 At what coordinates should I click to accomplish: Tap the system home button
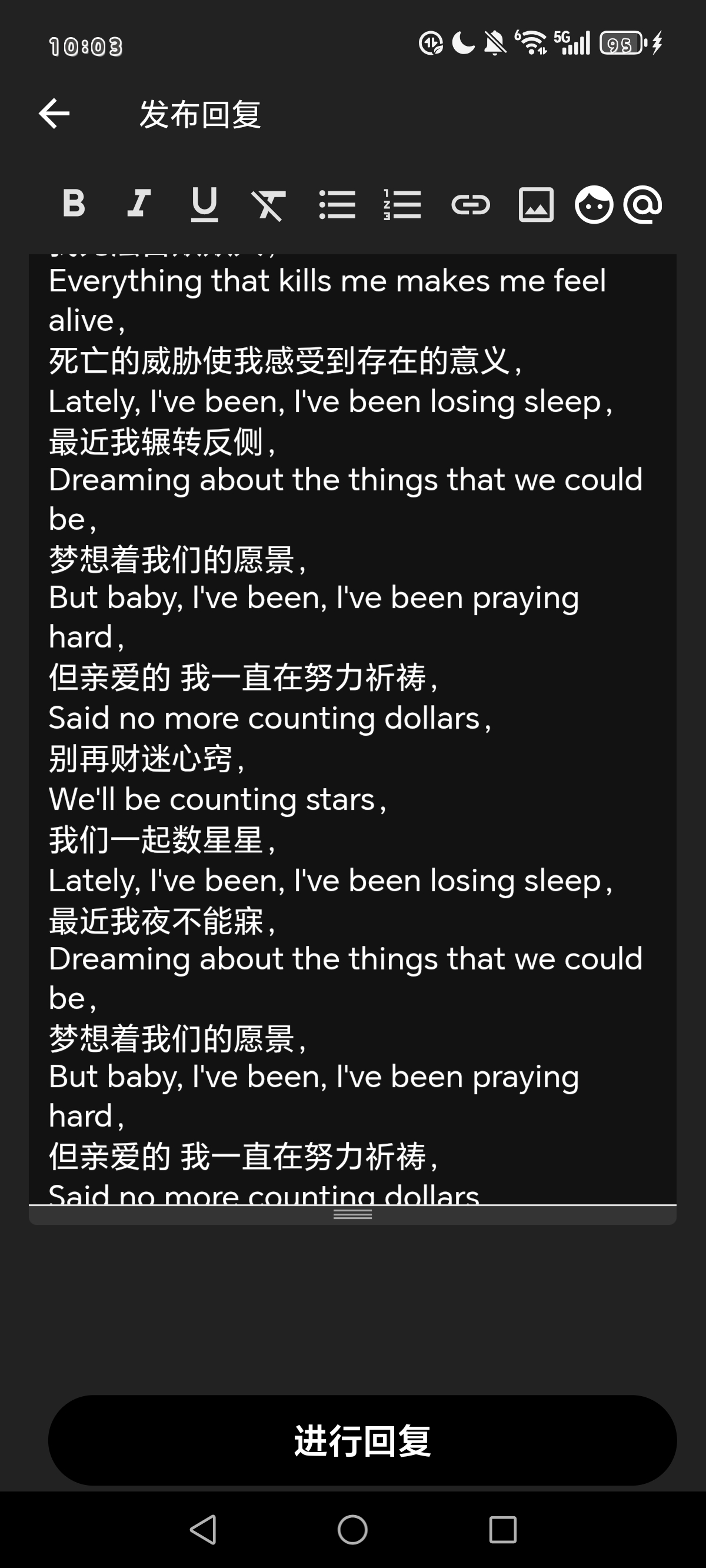(x=352, y=1530)
